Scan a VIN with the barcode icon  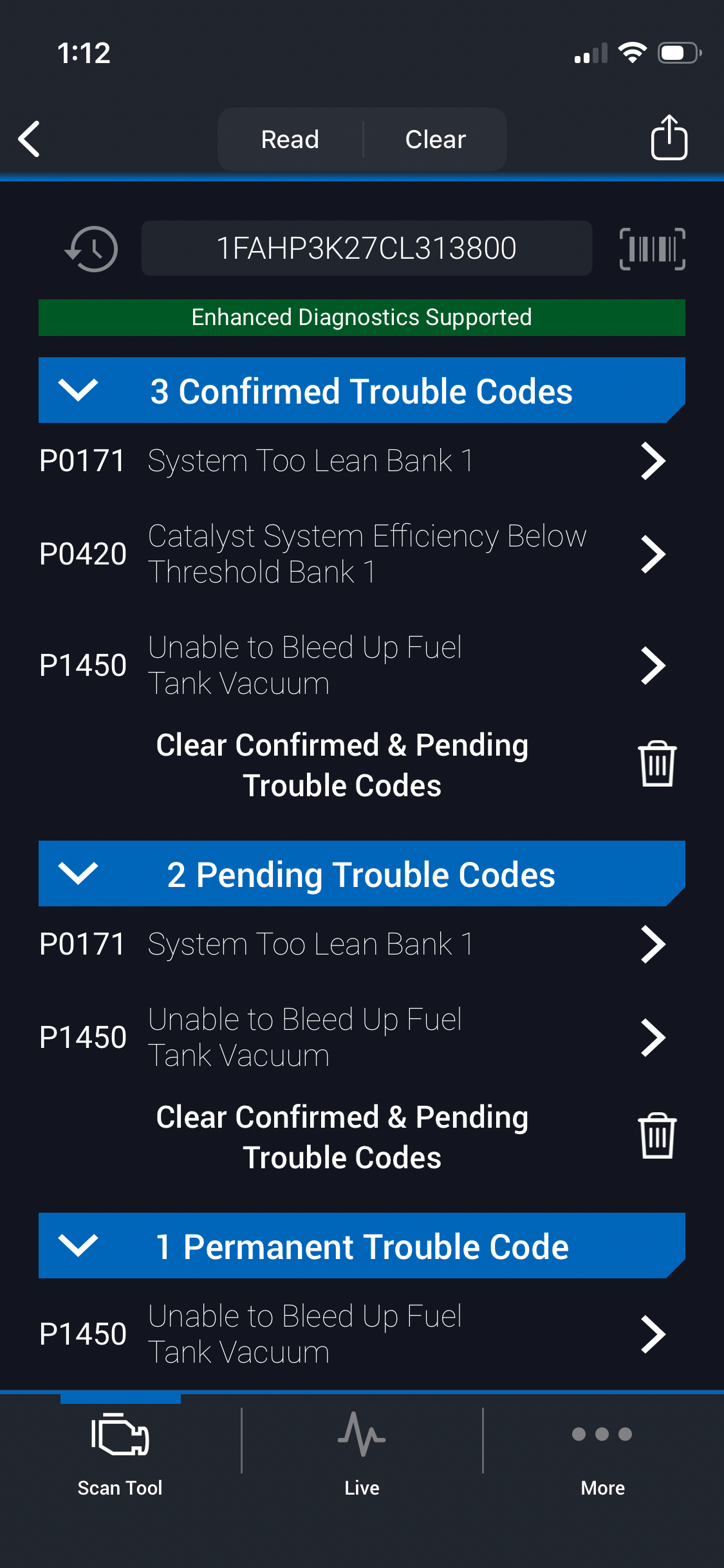click(x=652, y=248)
